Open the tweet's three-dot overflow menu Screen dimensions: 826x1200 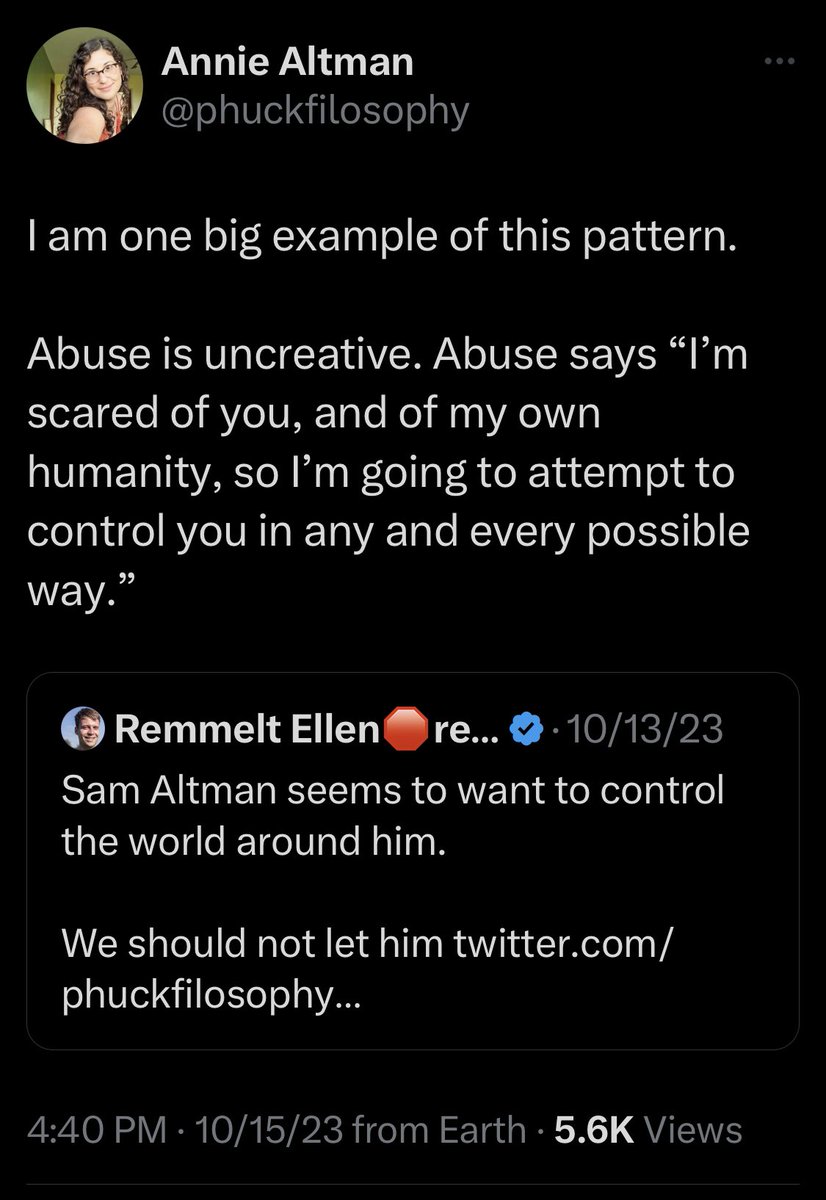click(x=776, y=62)
